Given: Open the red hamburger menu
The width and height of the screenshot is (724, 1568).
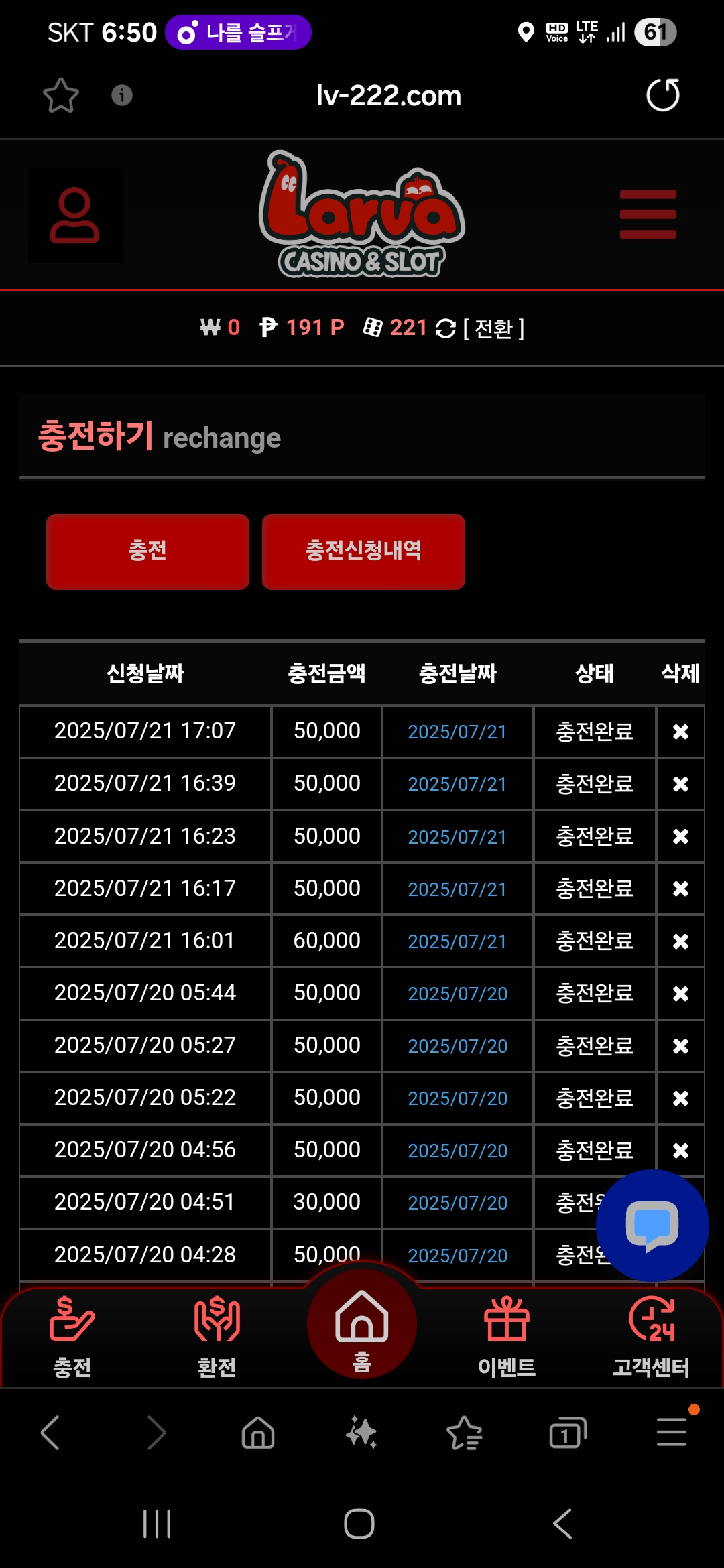Looking at the screenshot, I should tap(648, 214).
